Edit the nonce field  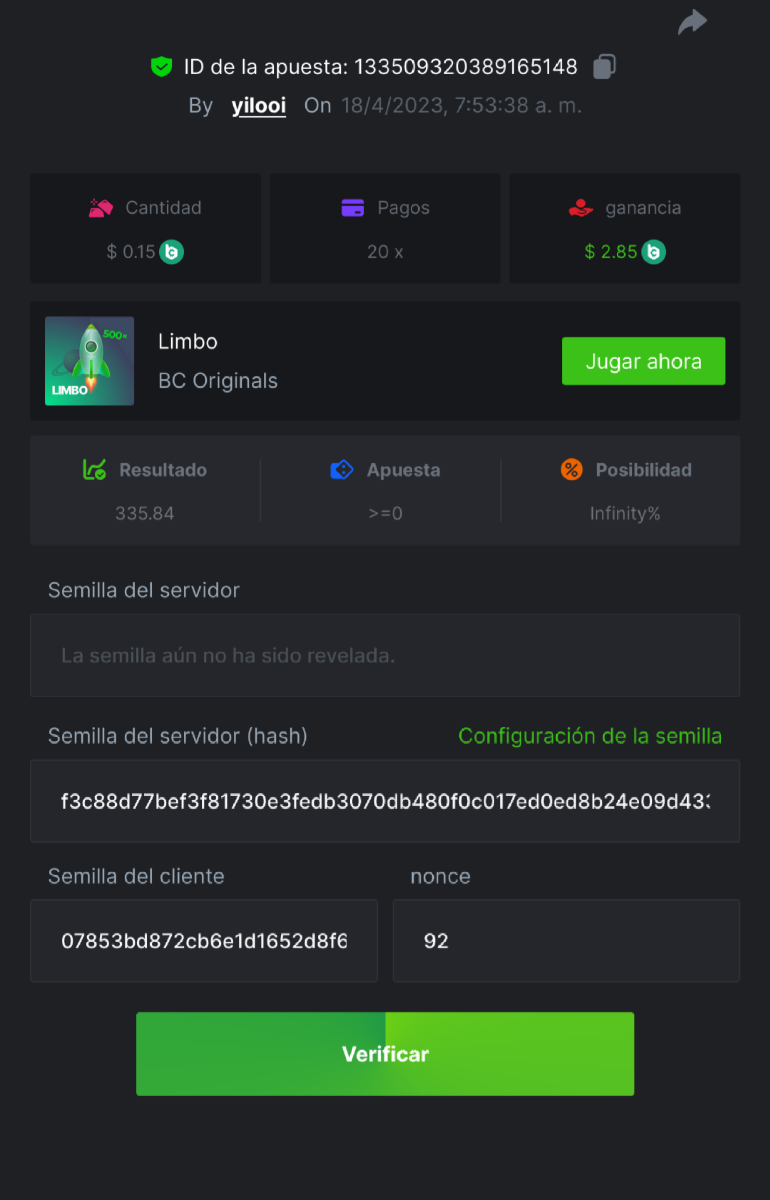pos(566,941)
